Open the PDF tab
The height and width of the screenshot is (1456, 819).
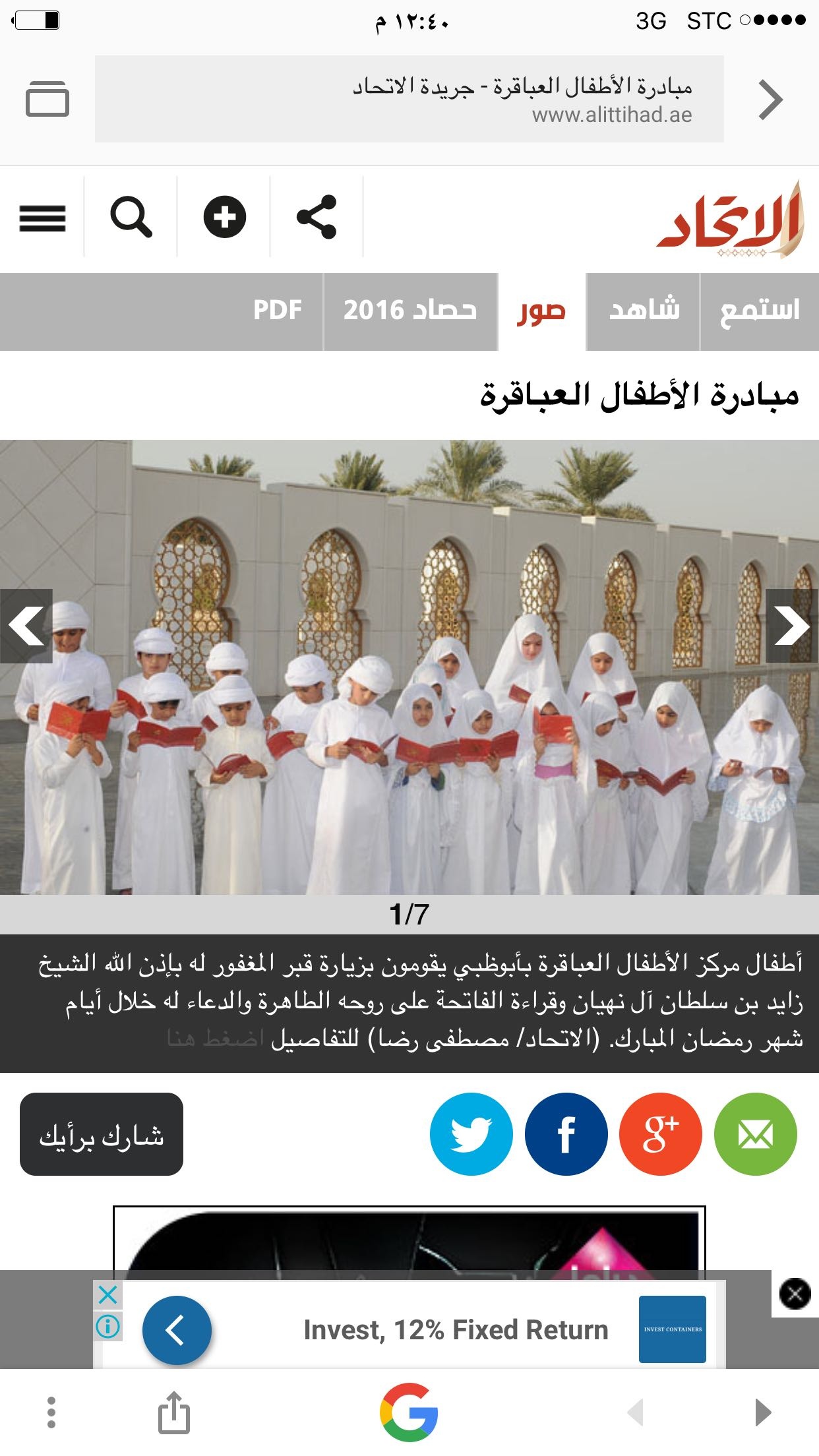278,311
